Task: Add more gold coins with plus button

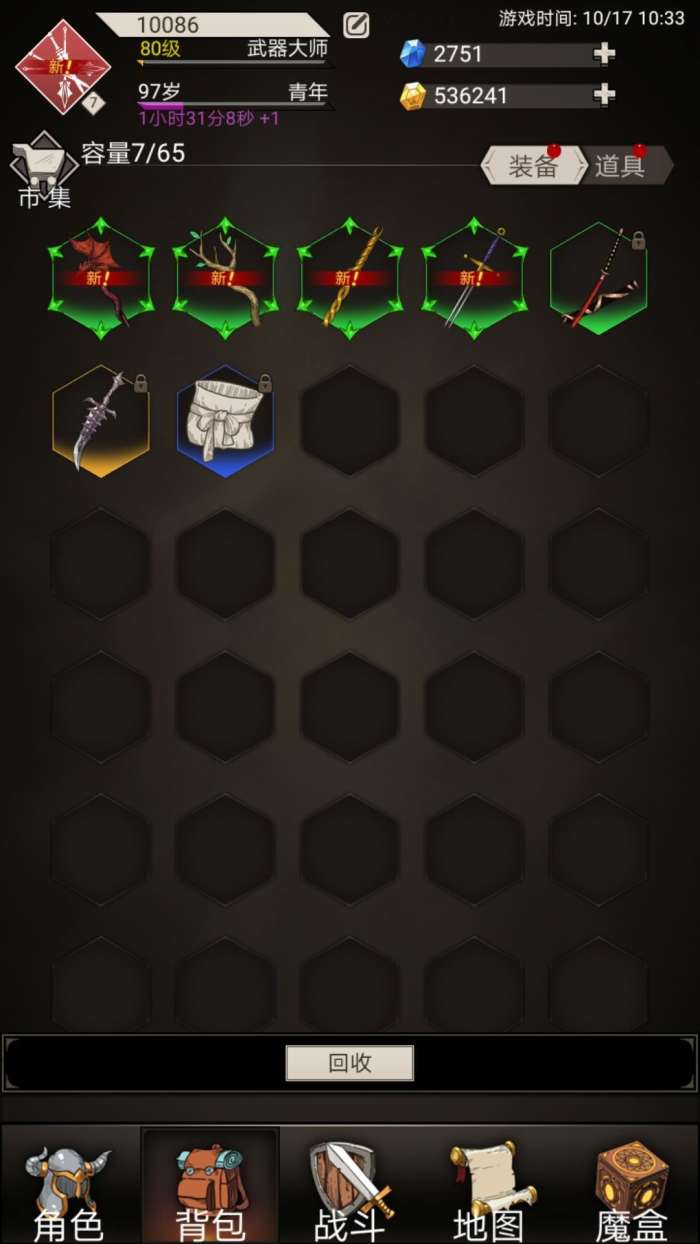Action: pos(604,95)
